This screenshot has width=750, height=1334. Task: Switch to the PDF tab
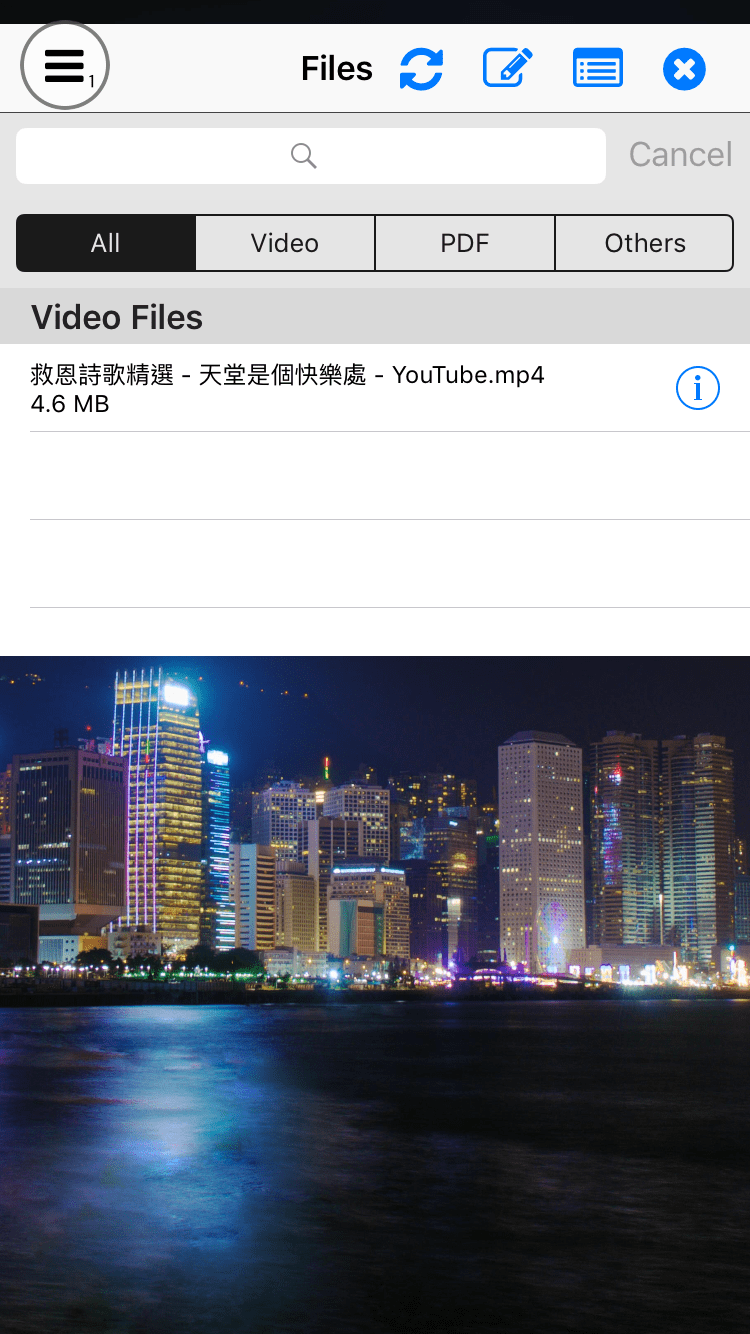465,243
